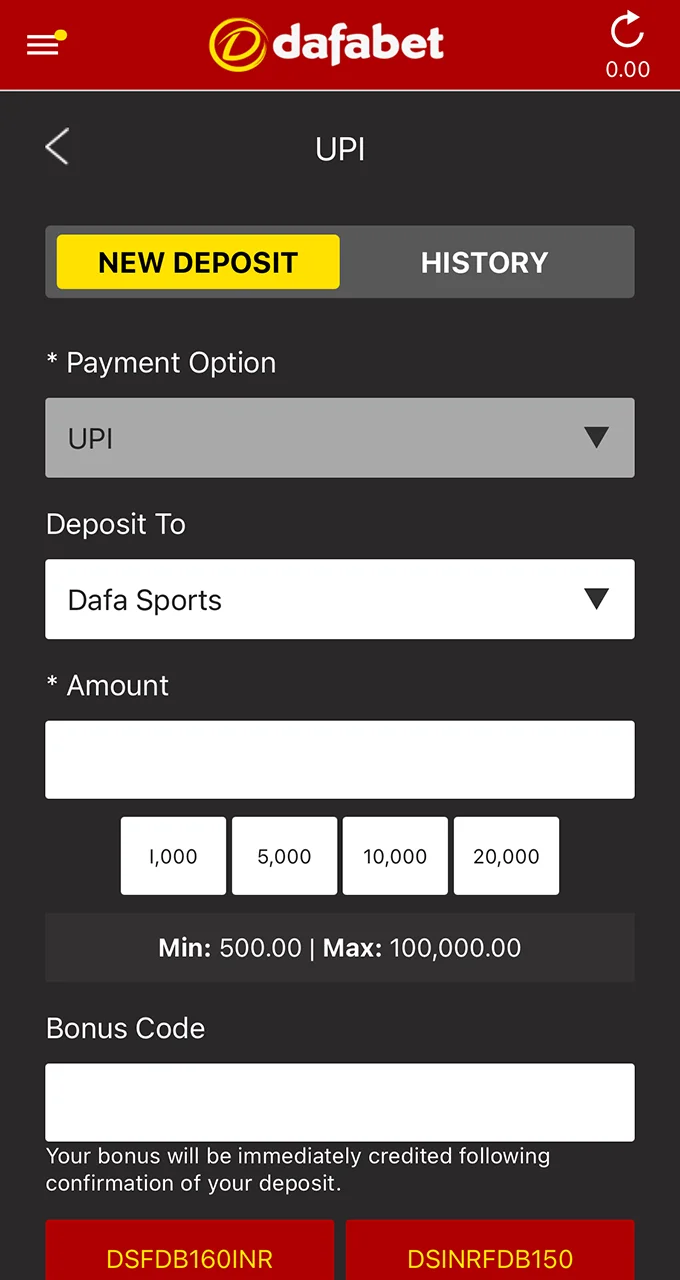
Task: Expand the Payment Option dropdown
Action: [340, 438]
